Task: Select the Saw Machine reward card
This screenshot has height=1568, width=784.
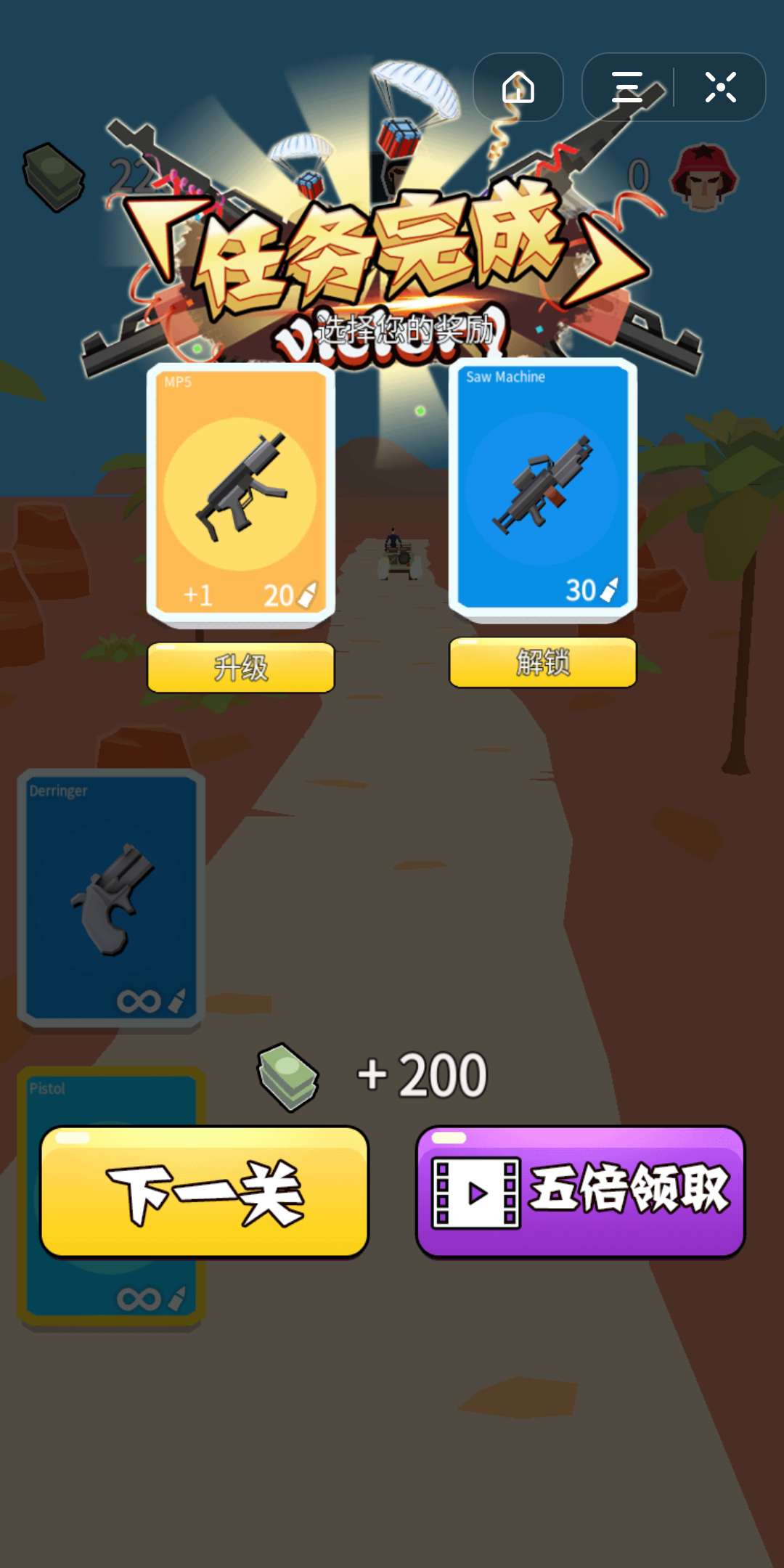Action: point(542,488)
